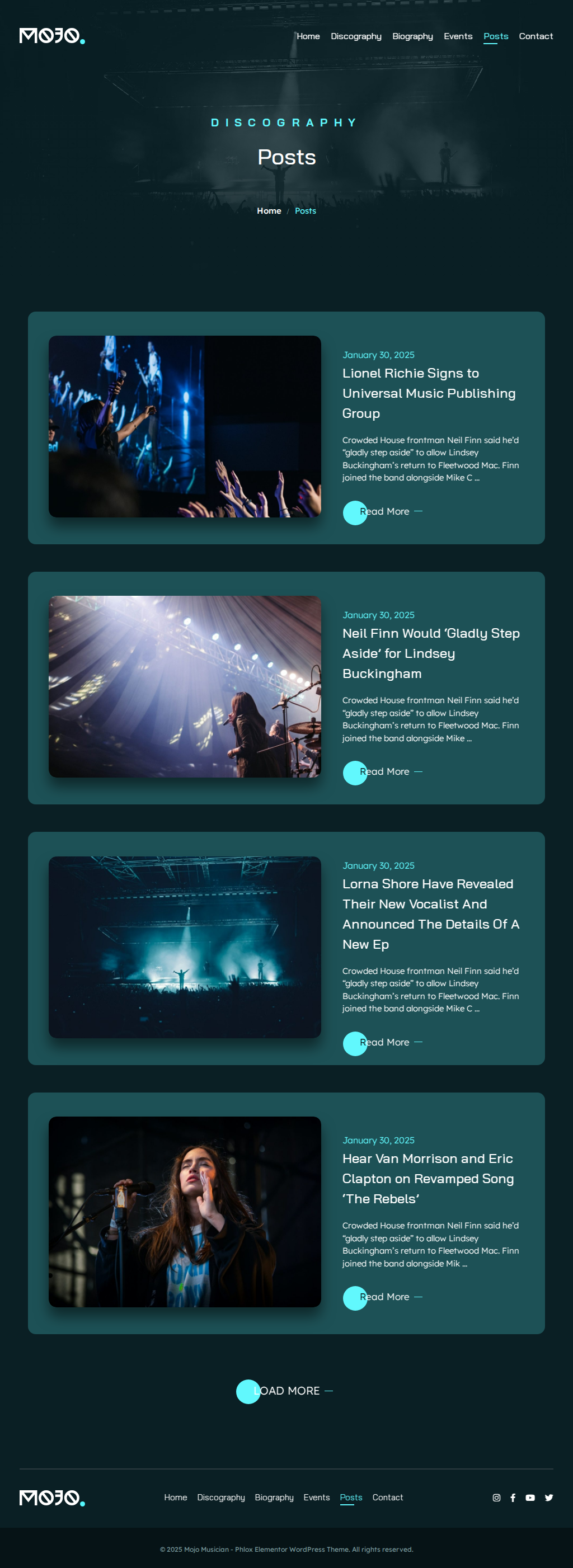Viewport: 573px width, 1568px height.
Task: Open the Instagram icon in the footer
Action: point(496,1498)
